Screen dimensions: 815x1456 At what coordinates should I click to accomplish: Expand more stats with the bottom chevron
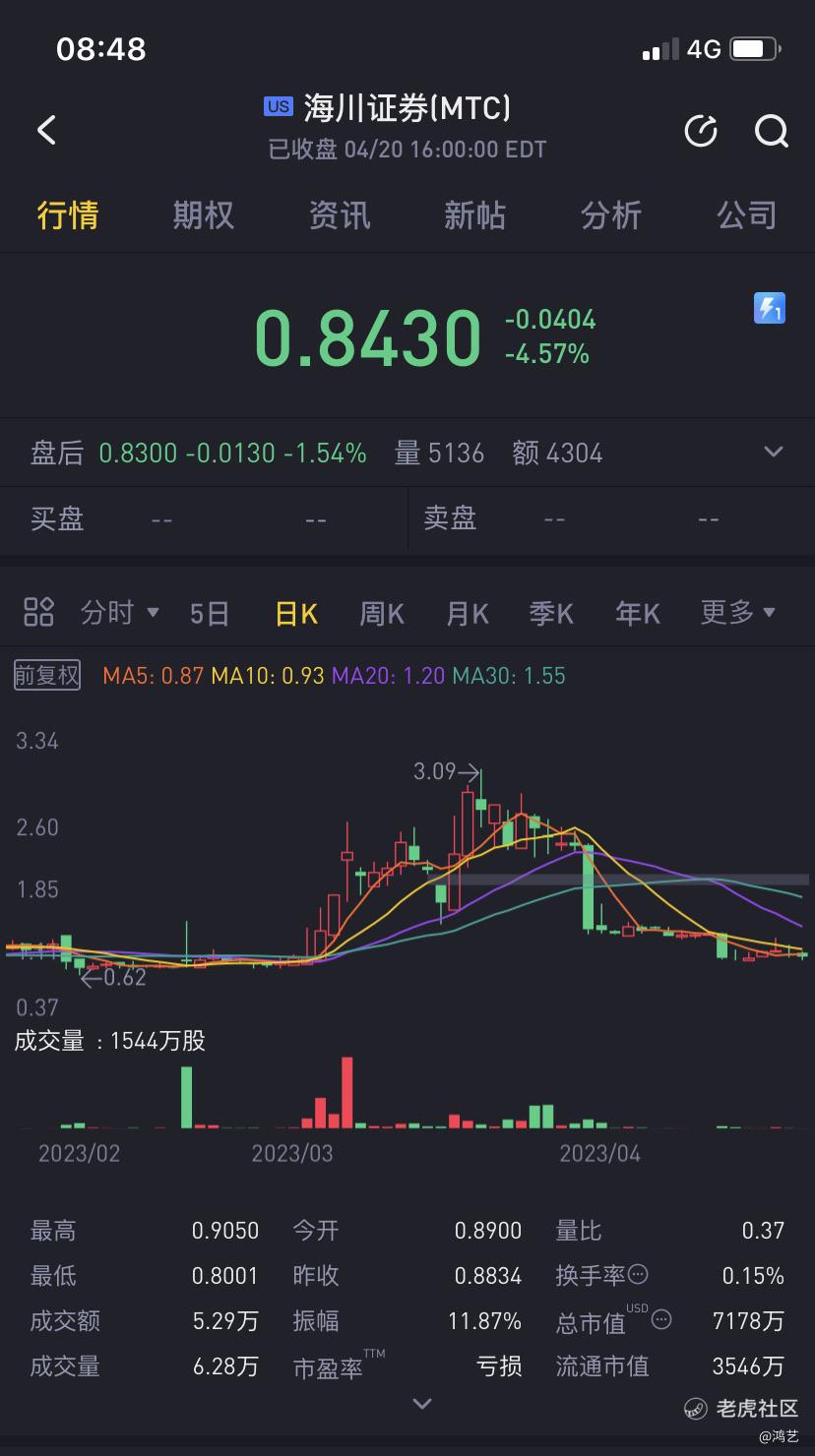[x=422, y=1404]
